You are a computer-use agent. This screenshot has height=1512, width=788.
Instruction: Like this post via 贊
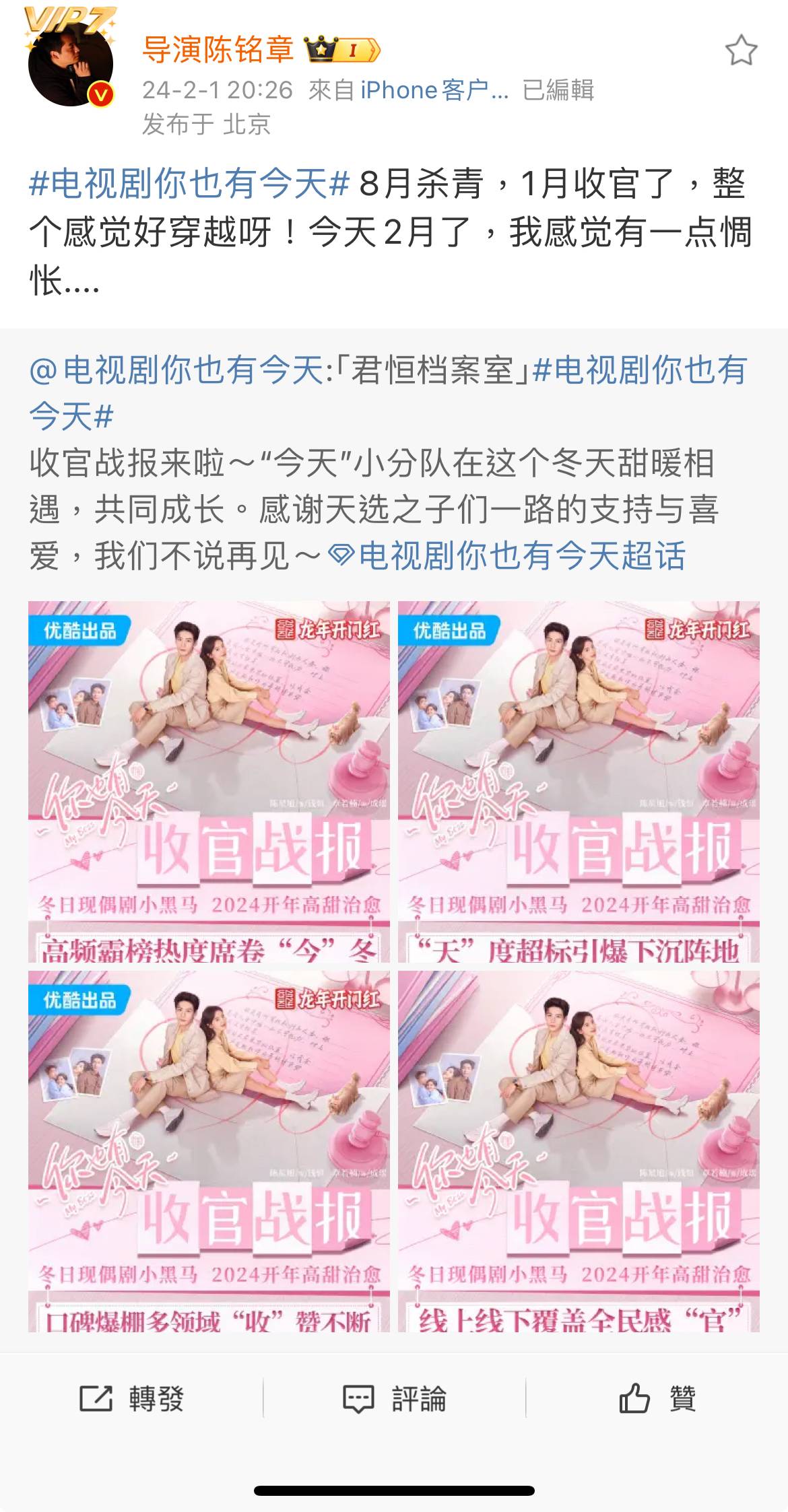[657, 1399]
